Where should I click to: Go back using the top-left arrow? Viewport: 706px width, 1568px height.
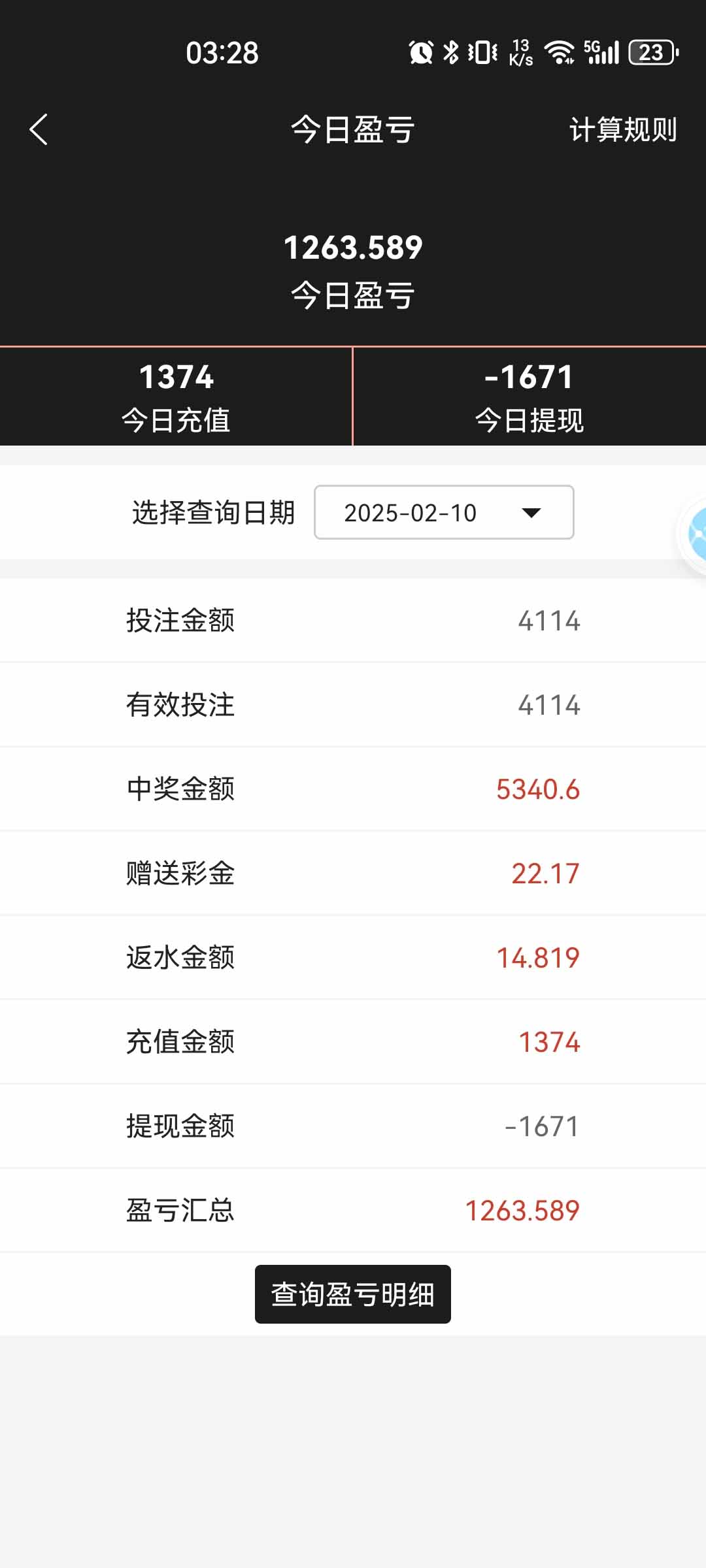coord(39,129)
